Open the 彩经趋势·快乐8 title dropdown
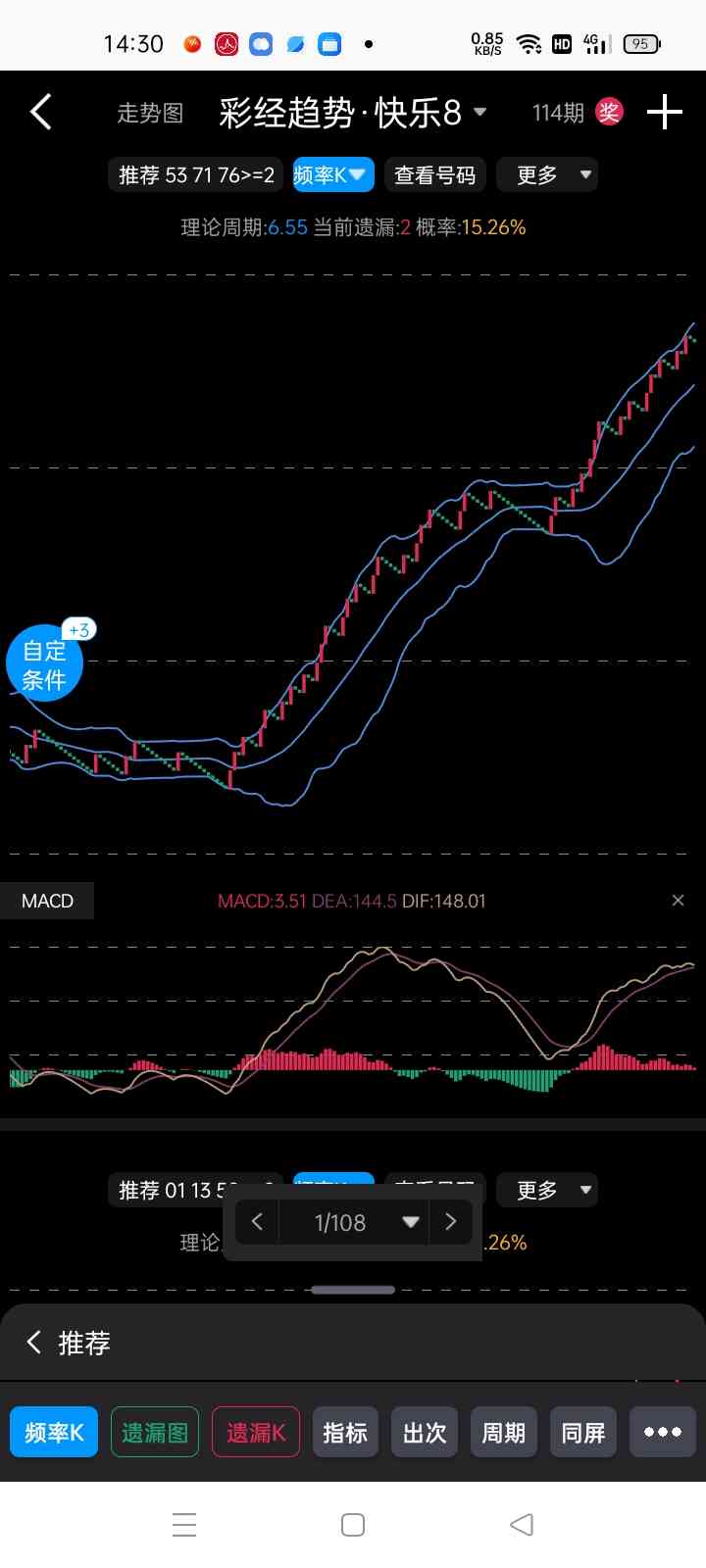The width and height of the screenshot is (706, 1568). [352, 113]
